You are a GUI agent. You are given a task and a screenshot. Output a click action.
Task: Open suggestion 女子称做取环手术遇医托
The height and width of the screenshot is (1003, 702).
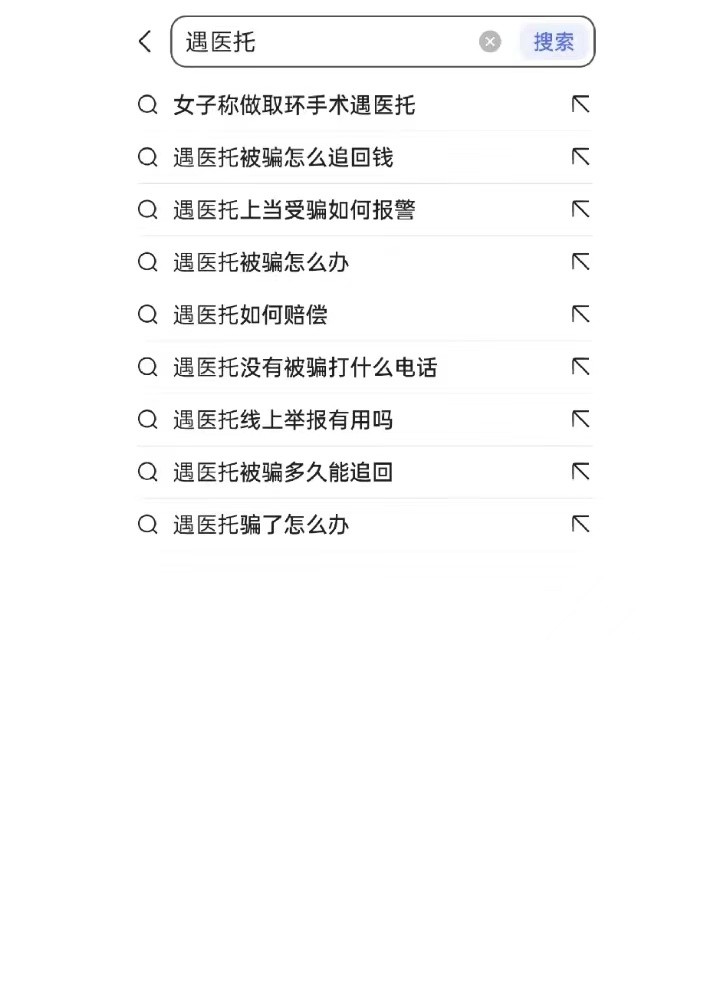(294, 105)
